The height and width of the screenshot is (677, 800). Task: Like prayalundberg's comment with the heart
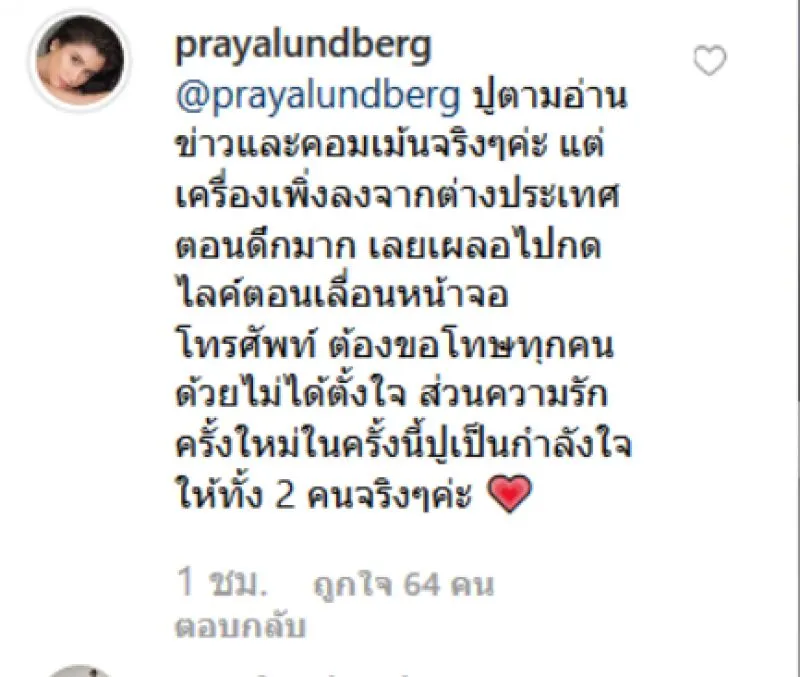709,63
